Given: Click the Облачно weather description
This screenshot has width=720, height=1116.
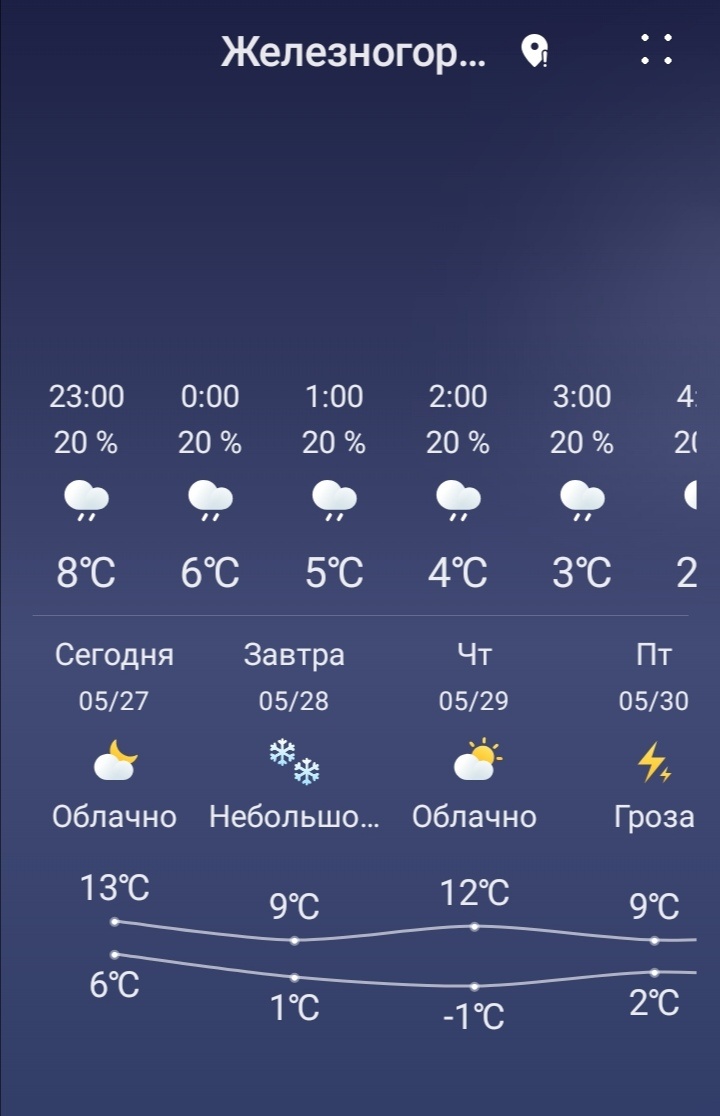Looking at the screenshot, I should [x=113, y=817].
